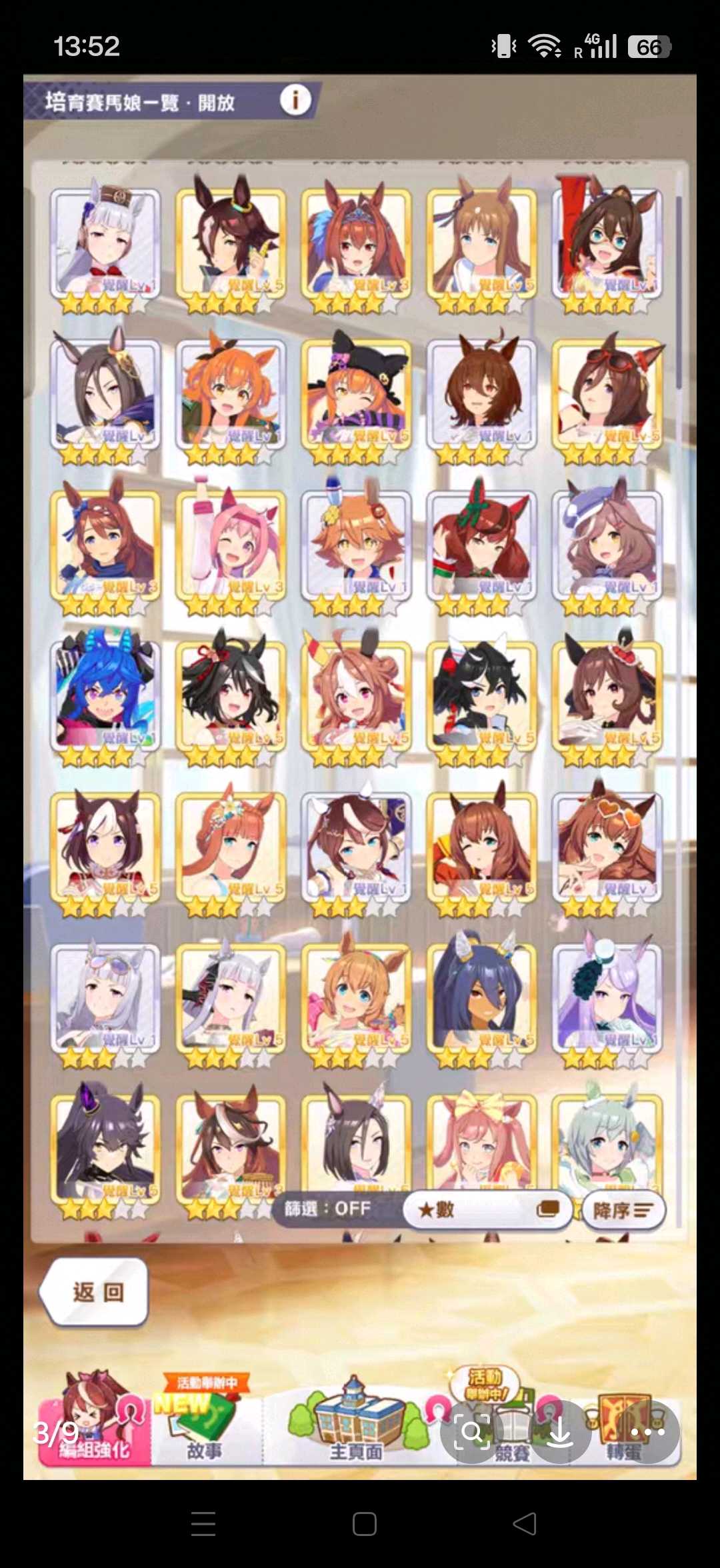Download the current image
Screen dimensions: 720x1568
[x=560, y=1432]
